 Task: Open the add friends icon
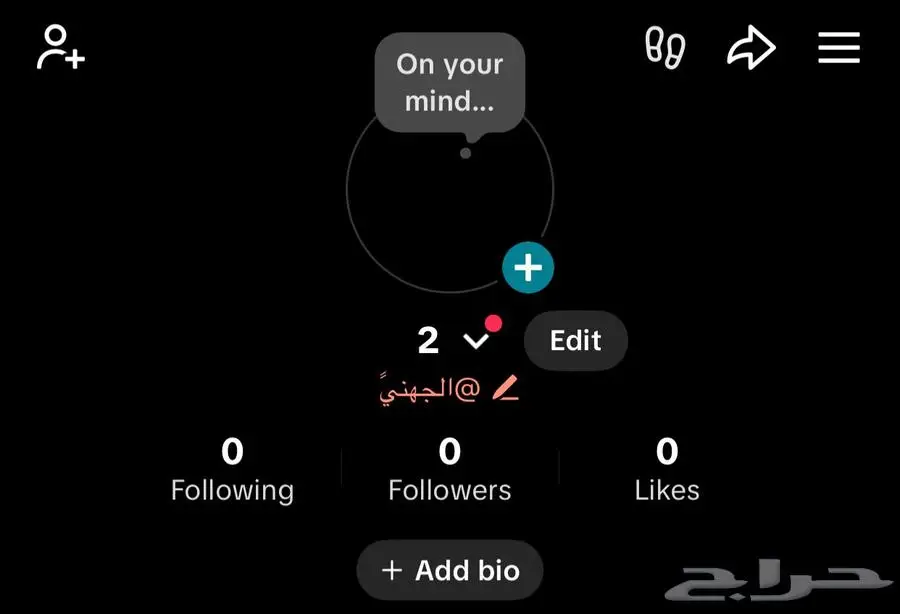click(x=60, y=47)
